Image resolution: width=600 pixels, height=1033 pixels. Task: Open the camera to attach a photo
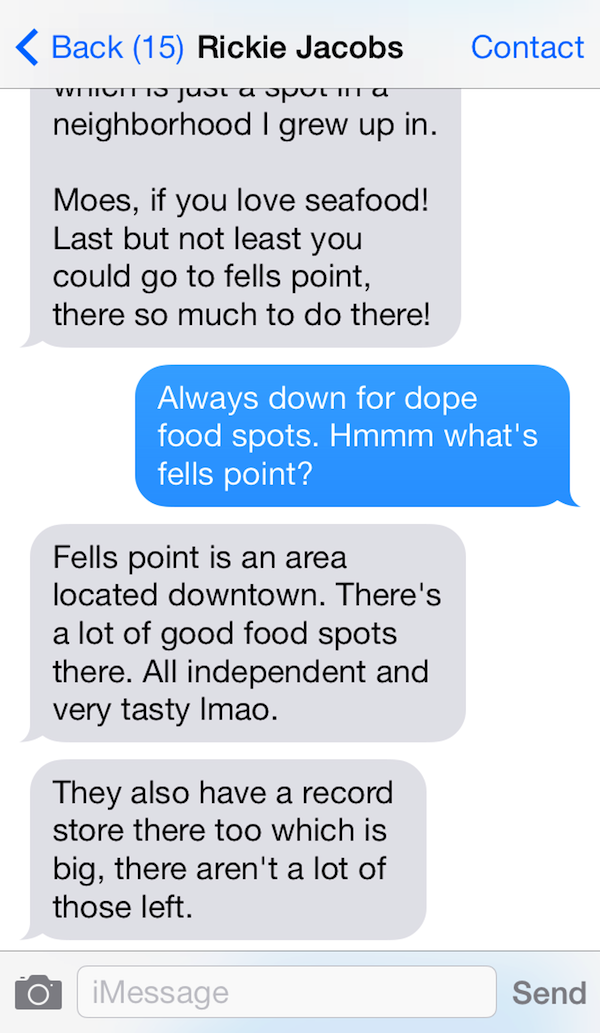38,992
